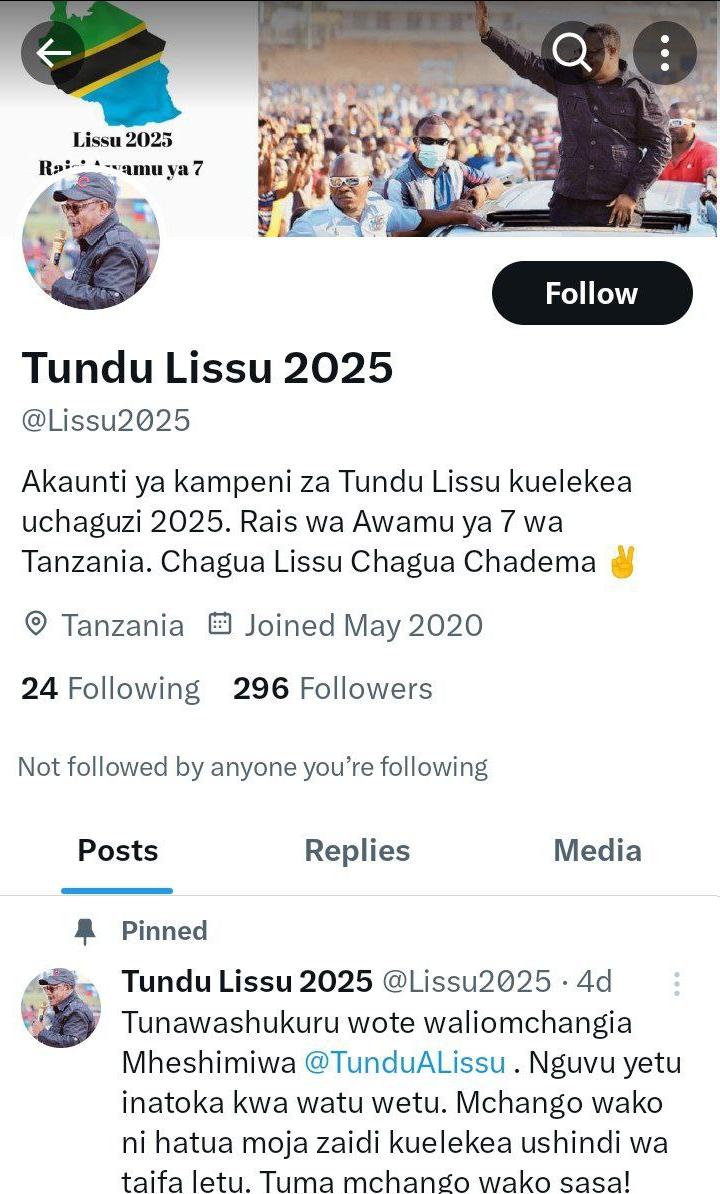Tap the avatar on the pinned post
The height and width of the screenshot is (1194, 720).
(61, 1007)
